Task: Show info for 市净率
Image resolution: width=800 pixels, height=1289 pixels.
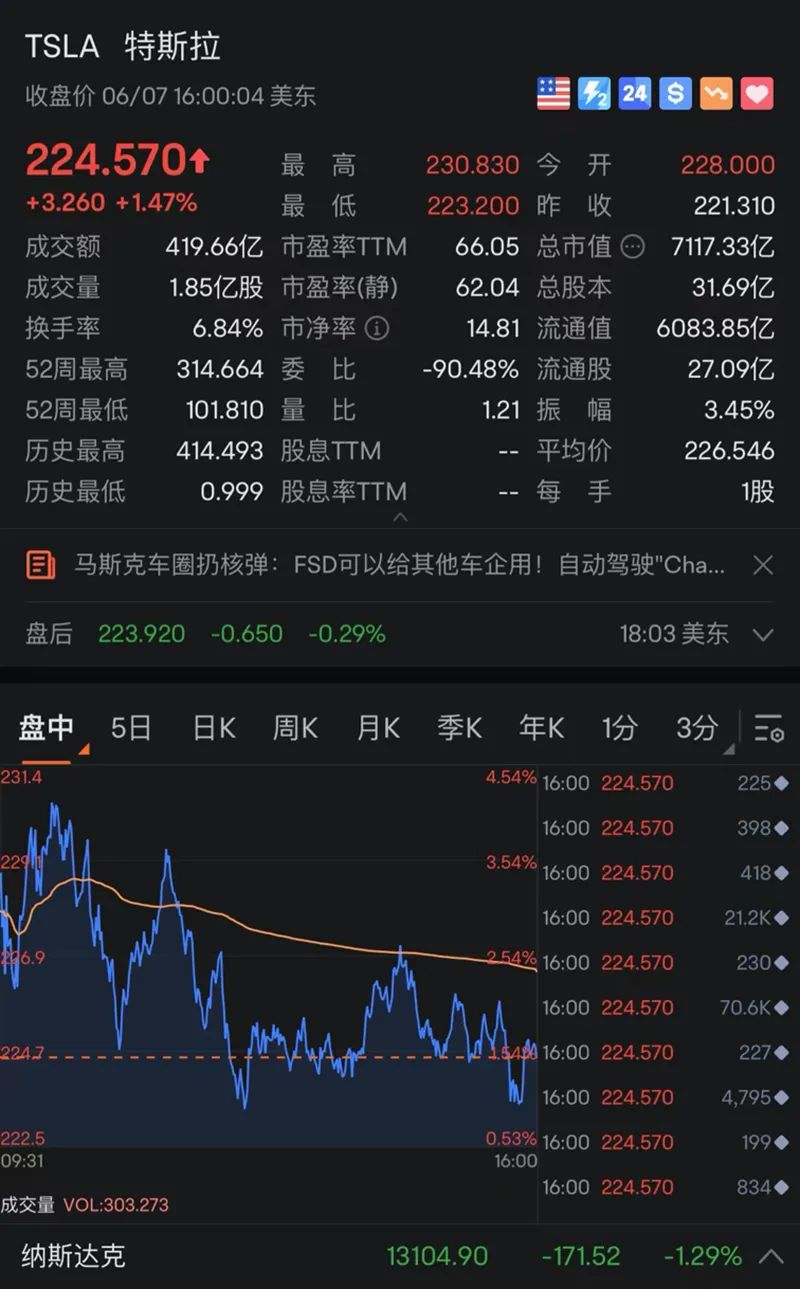Action: tap(377, 328)
